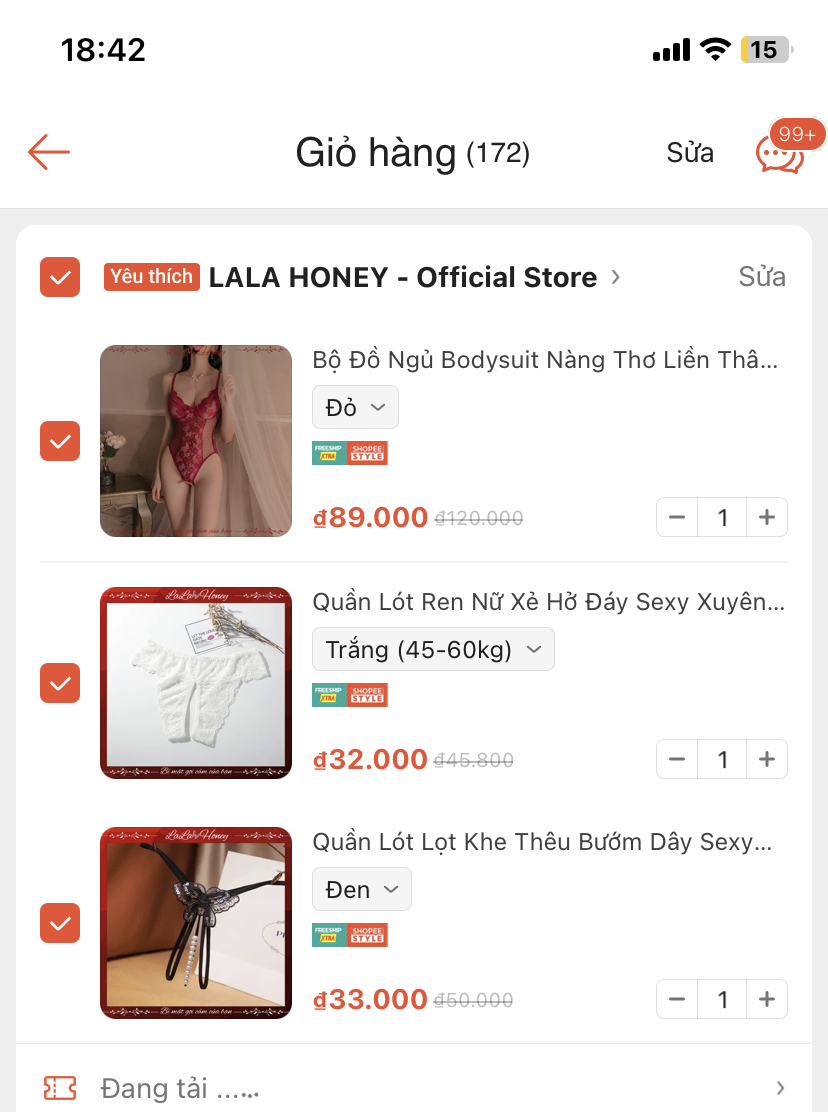828x1112 pixels.
Task: Decrease quantity of Bộ Đồ Ngủ Bodysuit
Action: 677,517
